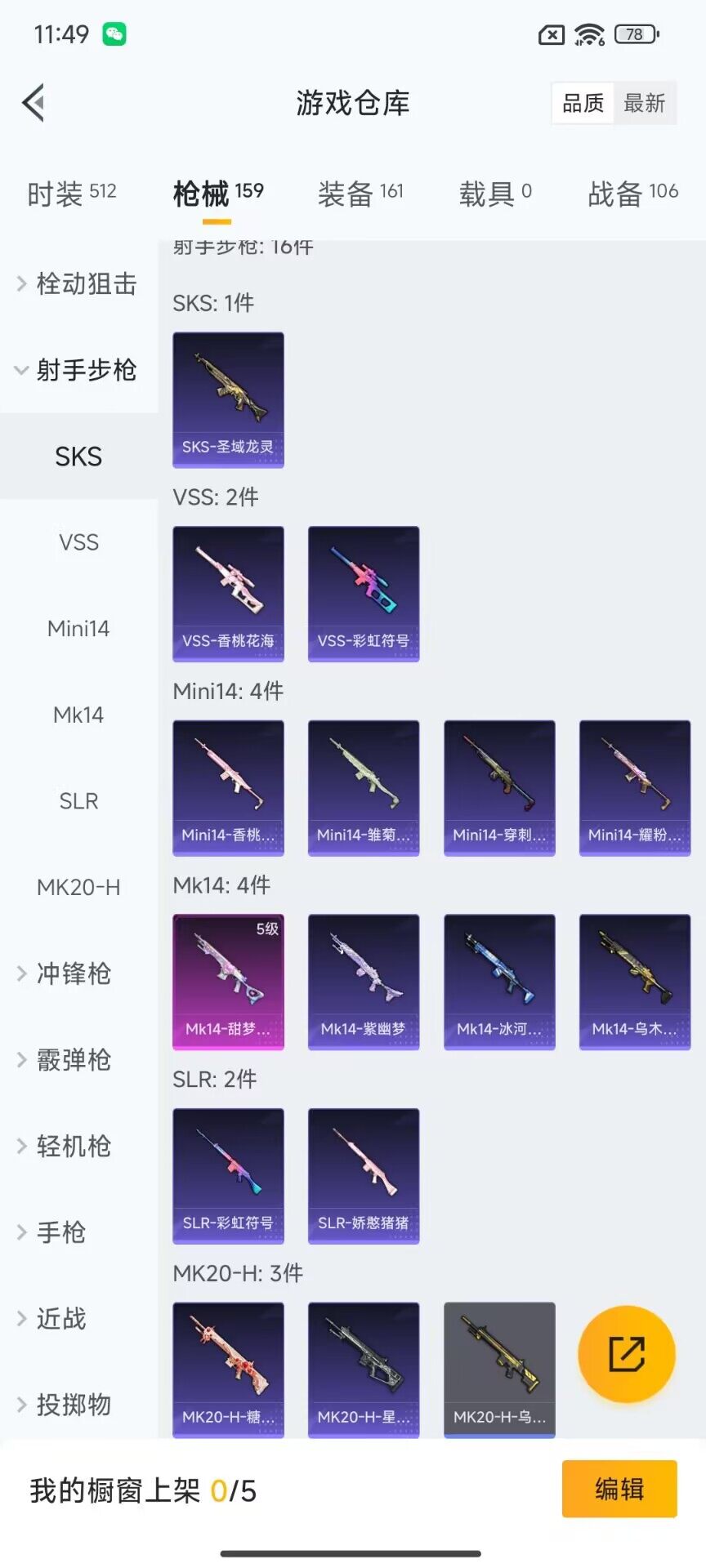The height and width of the screenshot is (1568, 706).
Task: Expand the 手枪 category
Action: [61, 1232]
